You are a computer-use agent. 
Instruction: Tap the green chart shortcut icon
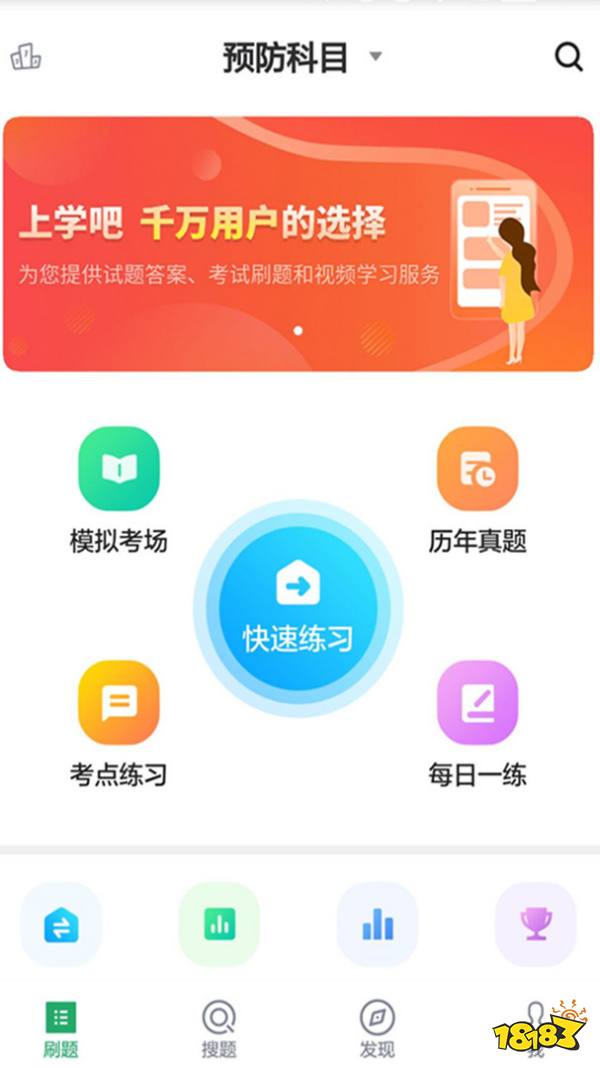click(219, 924)
